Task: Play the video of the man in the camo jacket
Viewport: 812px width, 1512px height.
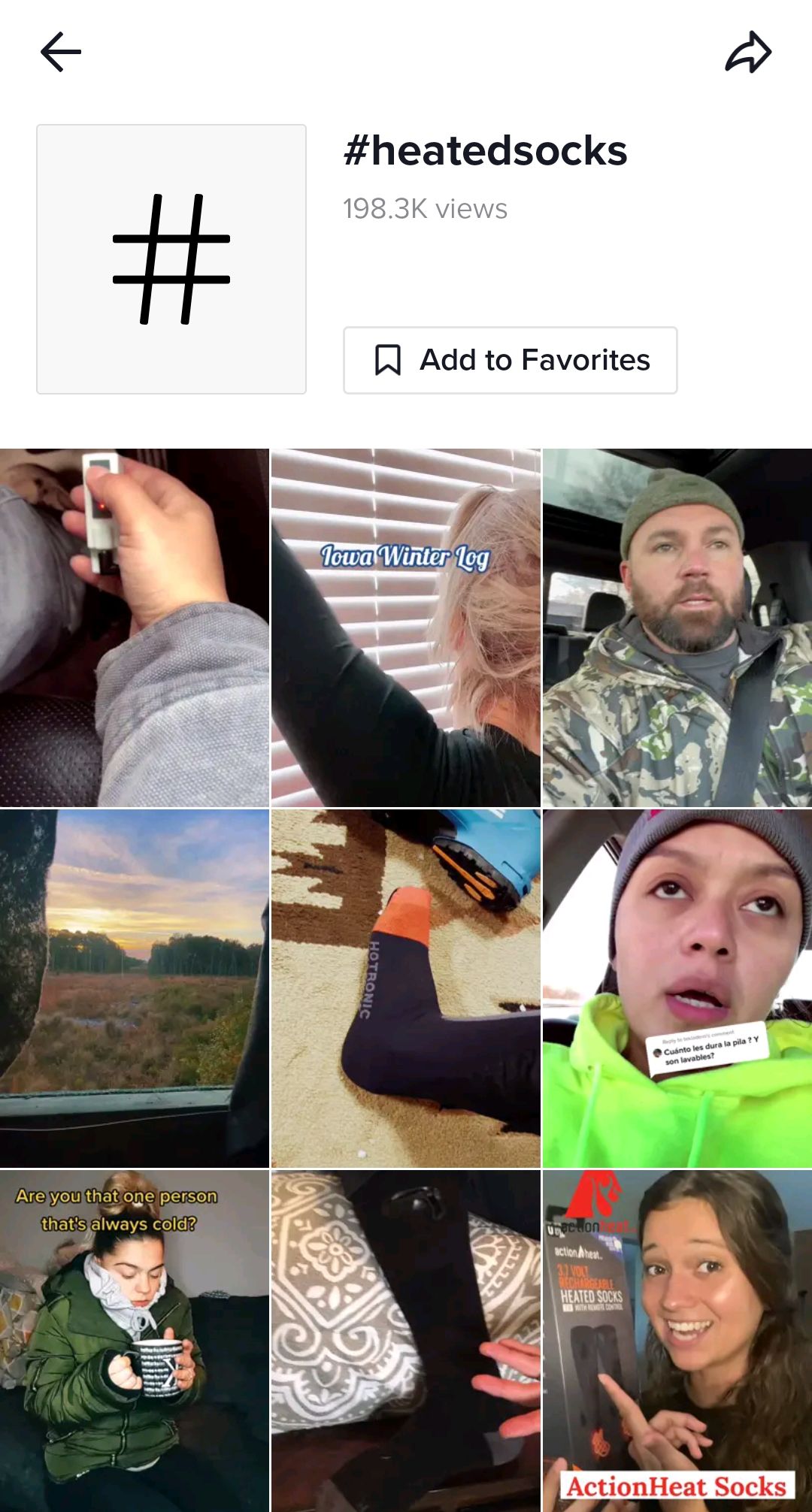Action: (677, 627)
